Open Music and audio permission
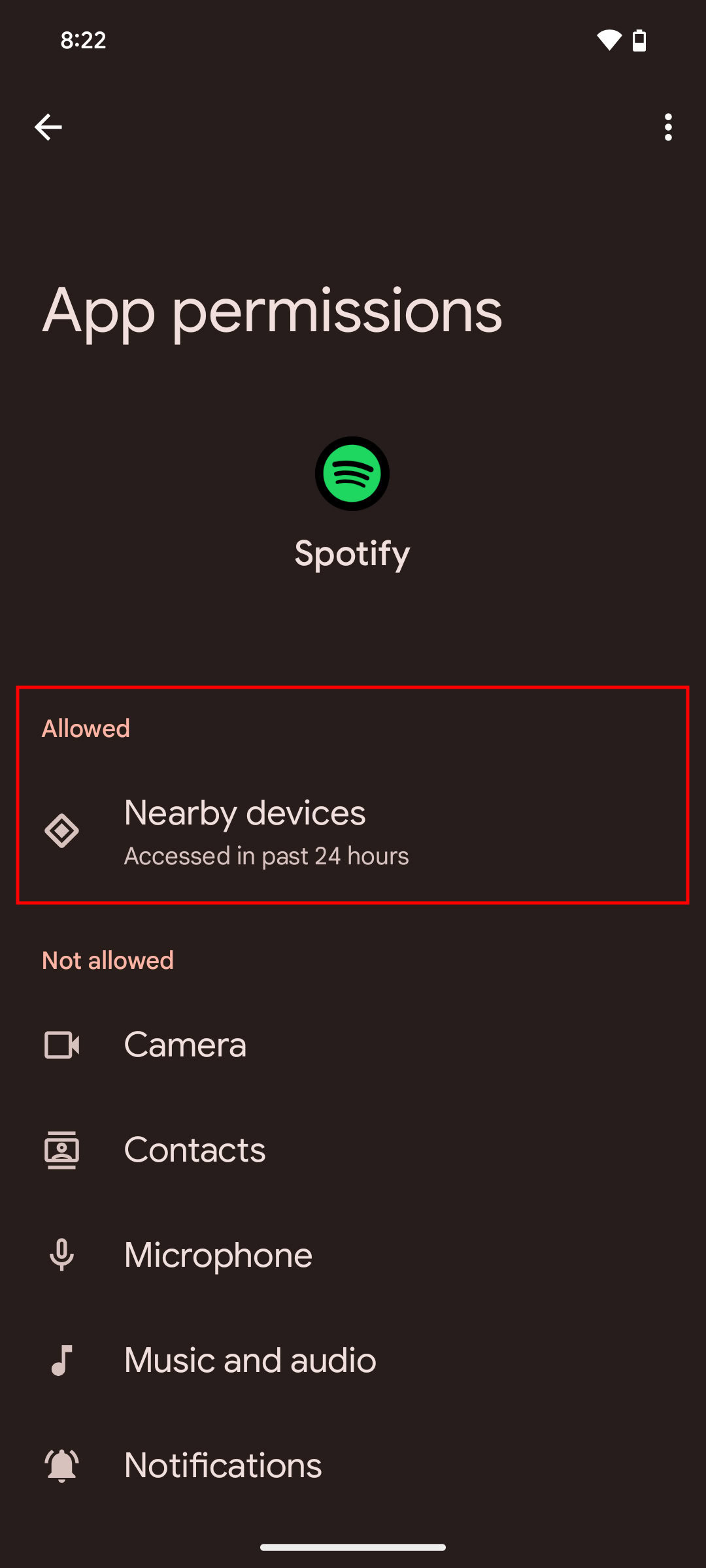Image resolution: width=706 pixels, height=1568 pixels. [x=353, y=1360]
